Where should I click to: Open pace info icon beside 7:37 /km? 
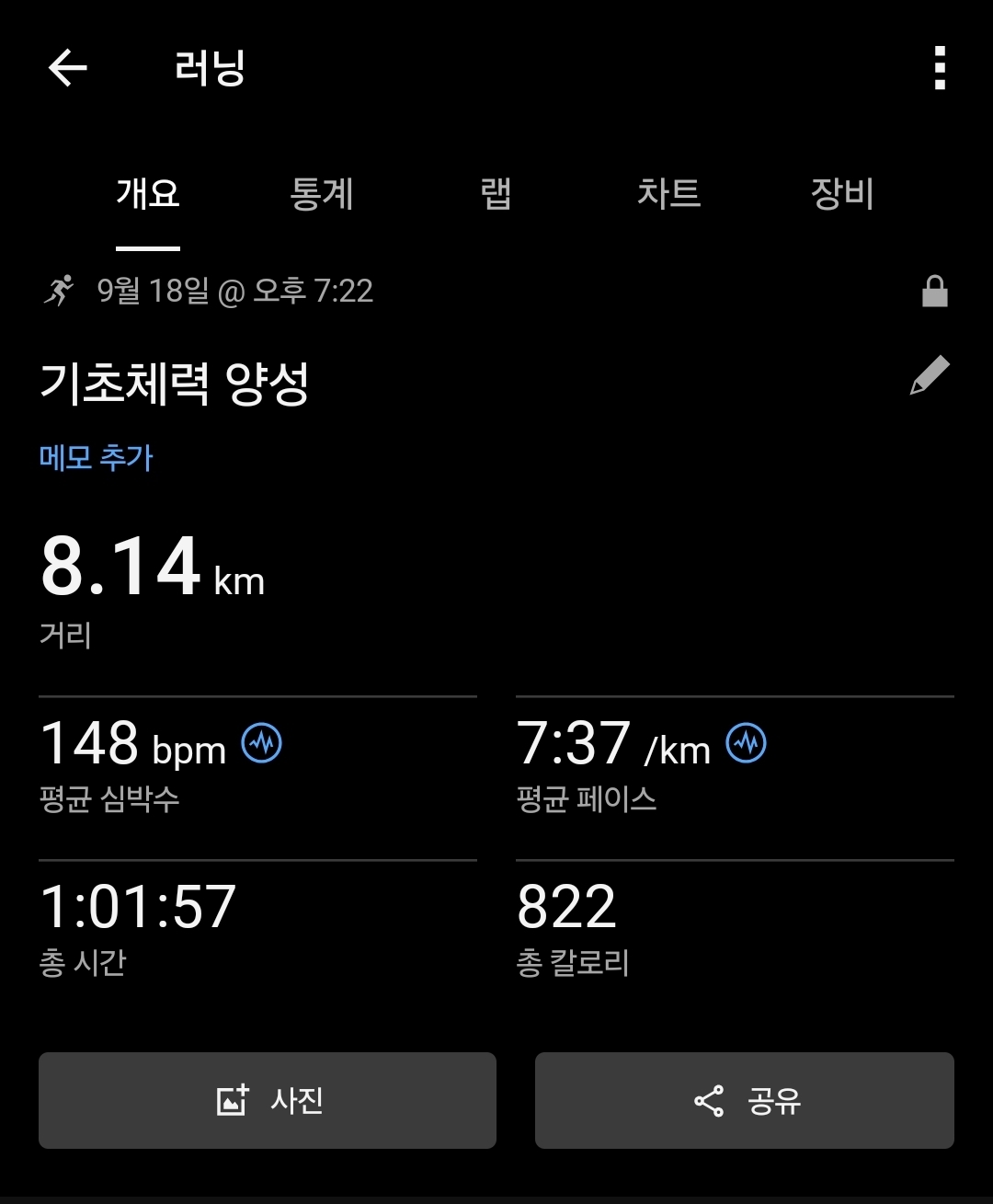pos(746,743)
